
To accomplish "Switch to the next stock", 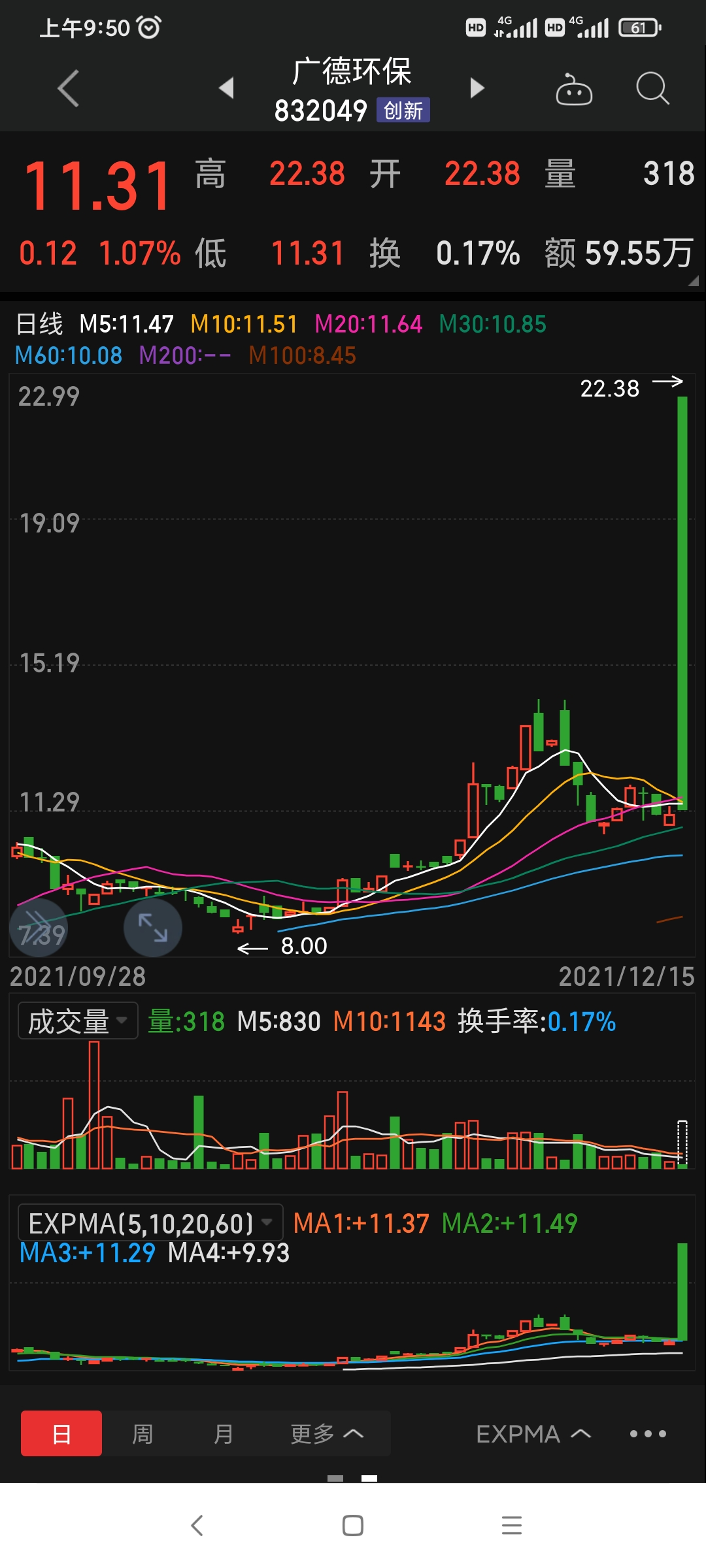I will [x=477, y=88].
